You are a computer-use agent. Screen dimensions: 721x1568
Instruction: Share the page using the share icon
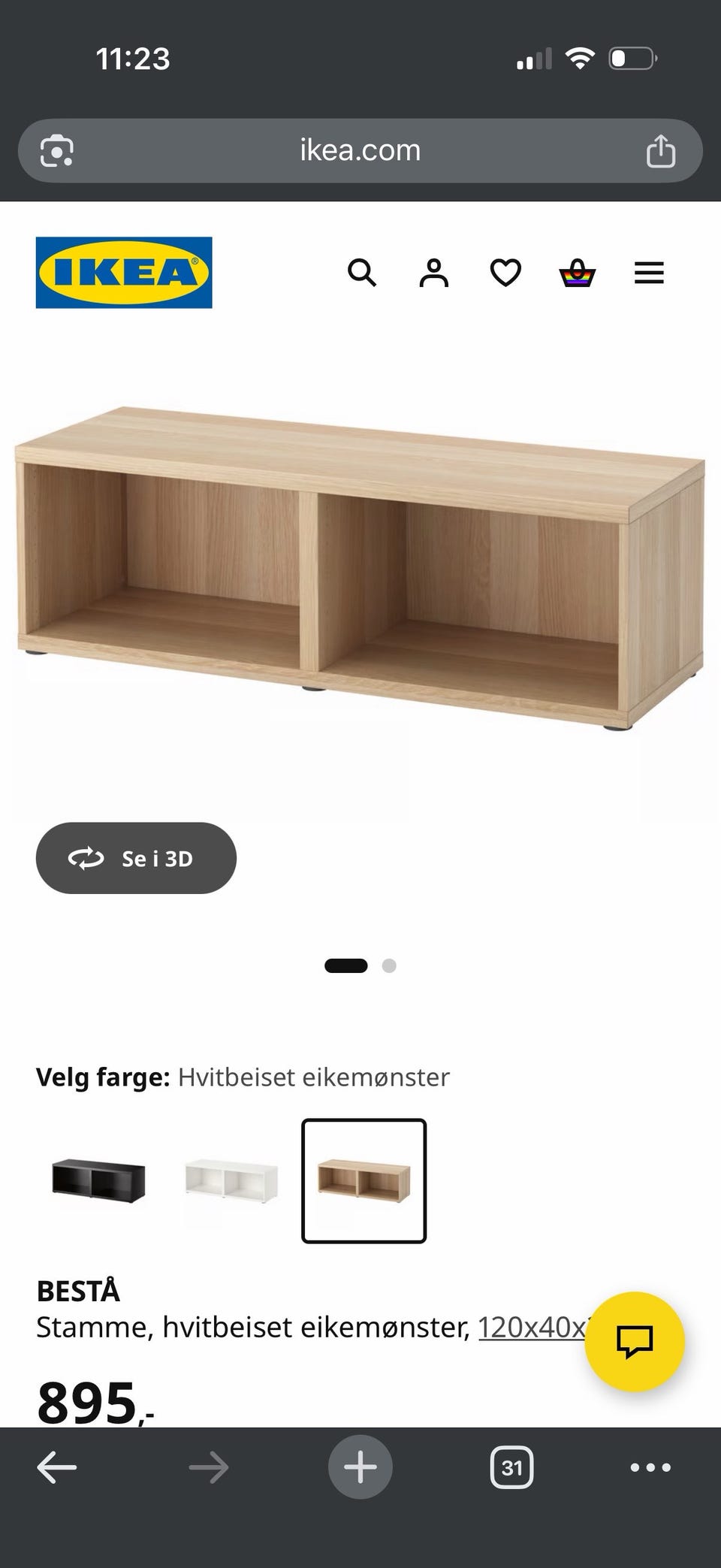tap(660, 150)
